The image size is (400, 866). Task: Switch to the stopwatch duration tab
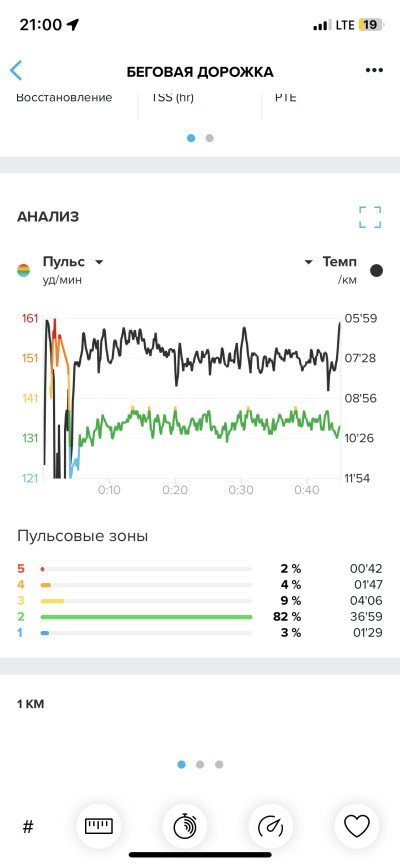click(184, 826)
